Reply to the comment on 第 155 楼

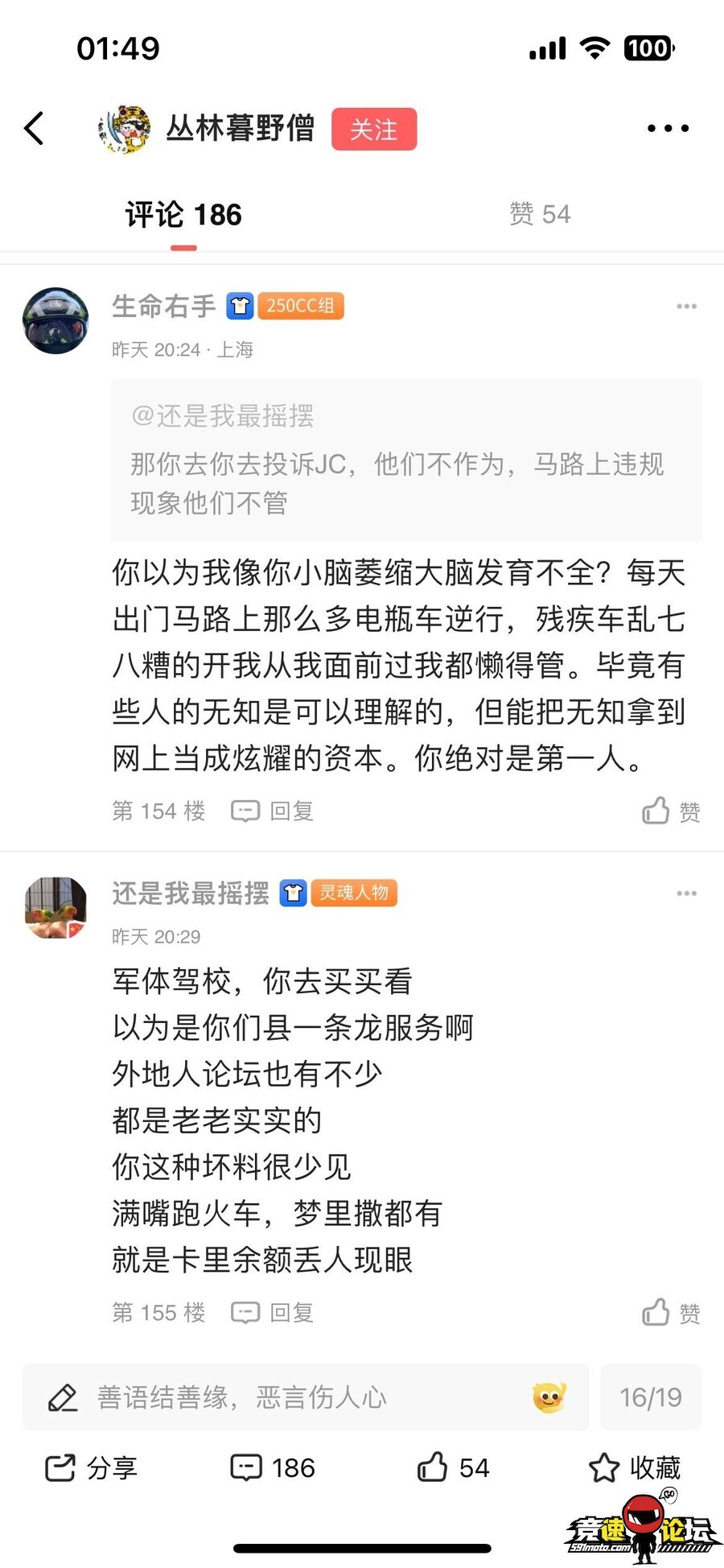pyautogui.click(x=273, y=1313)
